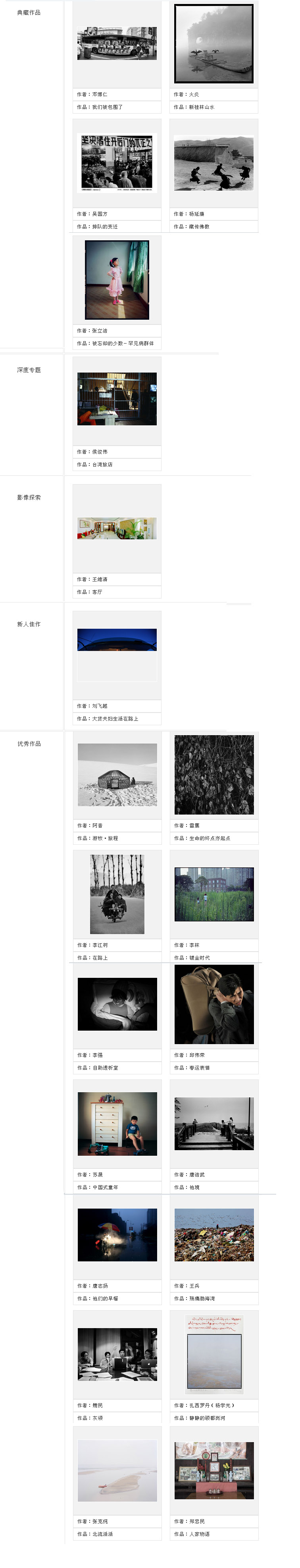This screenshot has width=300, height=1568.
Task: View 火炎's work 新桂林山水
Action: (x=213, y=43)
